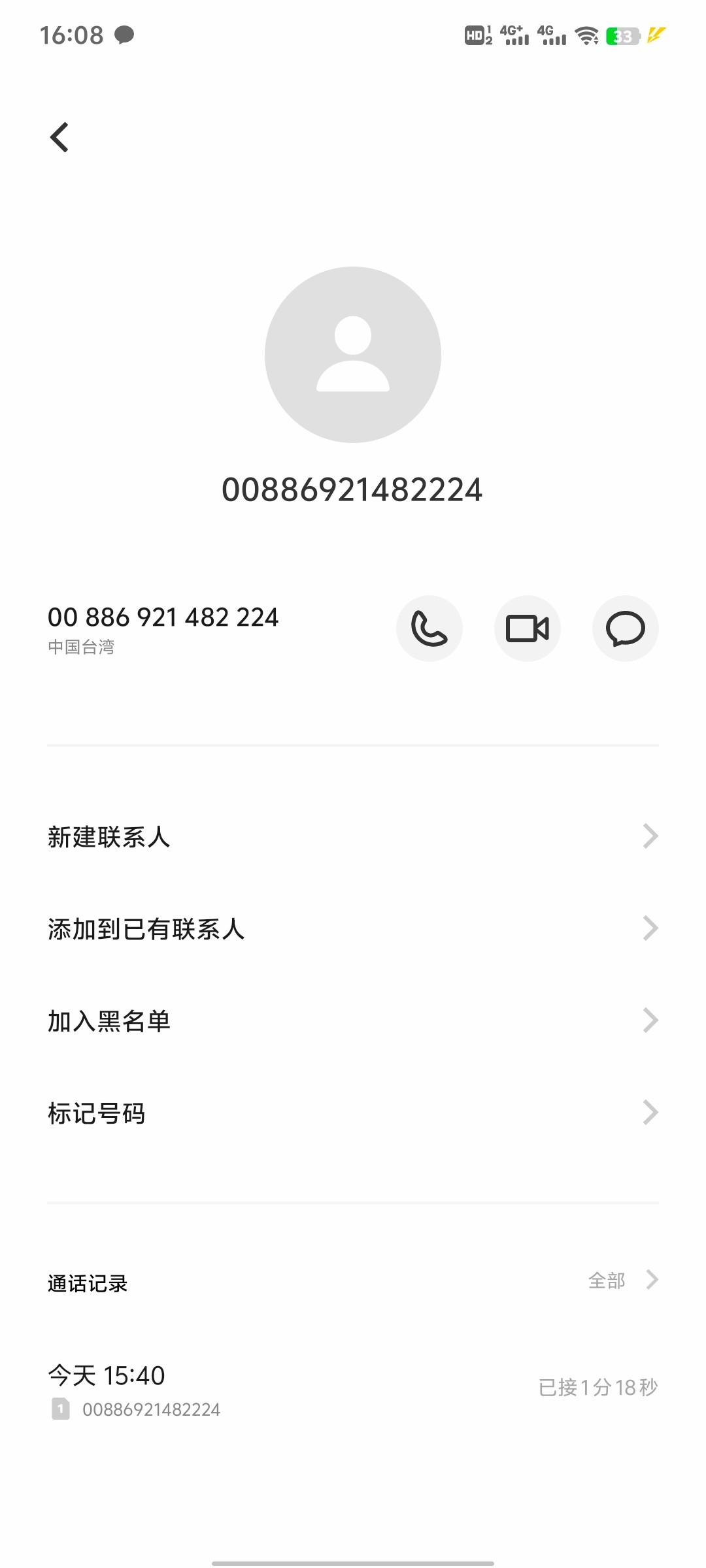Open 加入黑名单 to block the number

(353, 1021)
